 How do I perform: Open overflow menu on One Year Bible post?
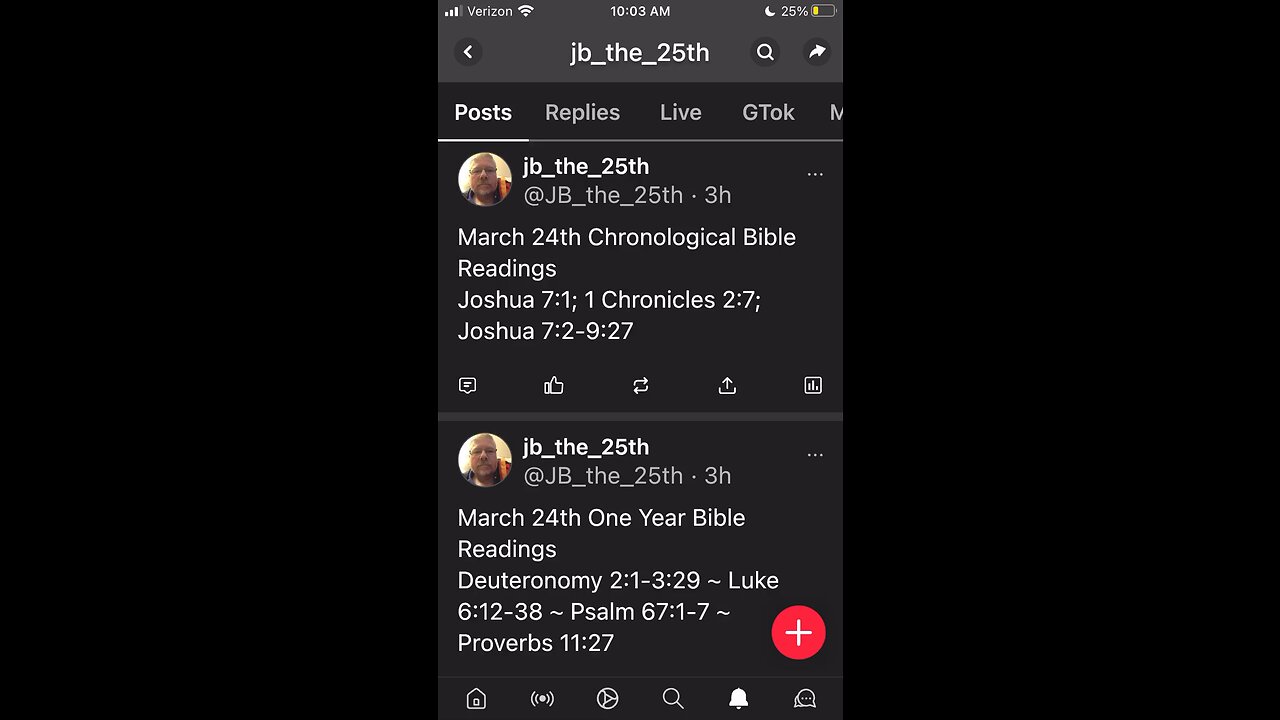(x=815, y=455)
